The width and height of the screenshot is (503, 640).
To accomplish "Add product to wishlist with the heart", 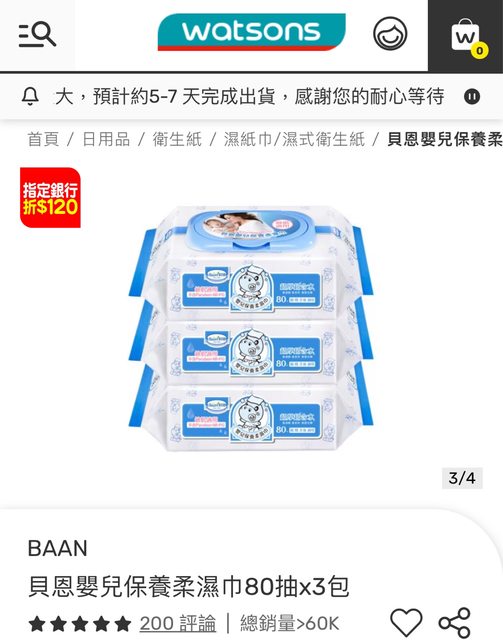I will click(x=406, y=622).
